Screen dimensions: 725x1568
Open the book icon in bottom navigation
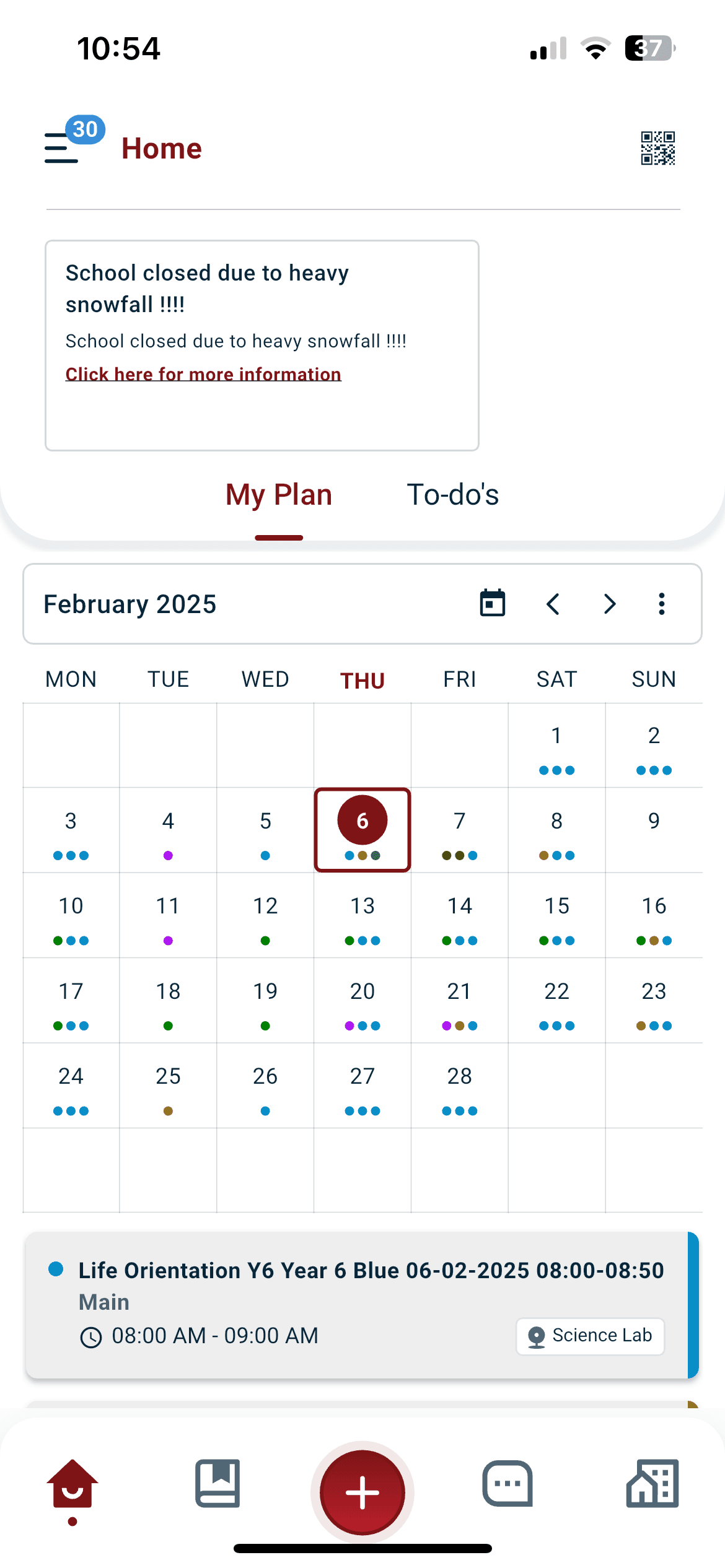click(x=217, y=1483)
